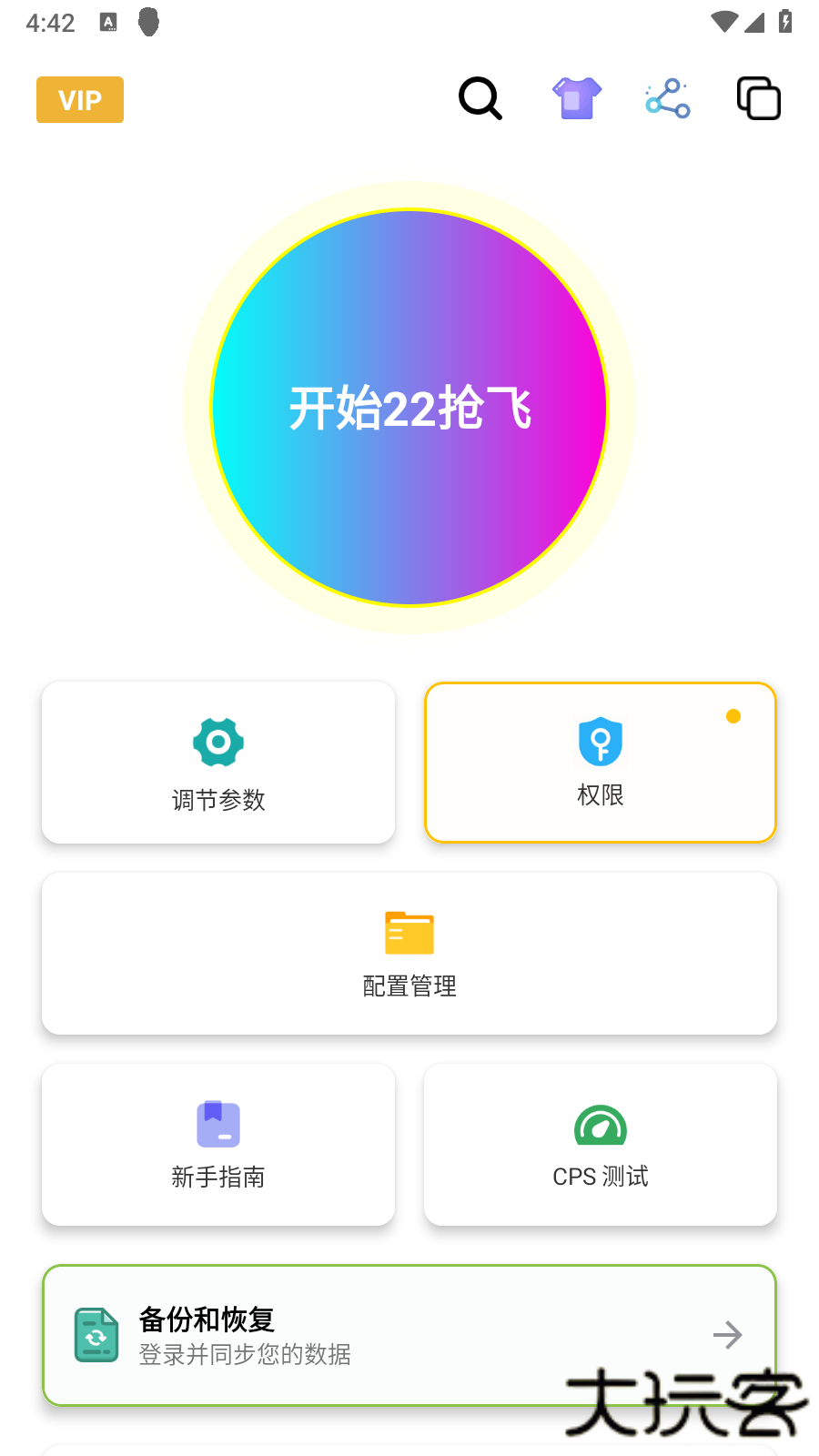Select the 调节参数 card
Image resolution: width=819 pixels, height=1456 pixels.
click(x=217, y=763)
